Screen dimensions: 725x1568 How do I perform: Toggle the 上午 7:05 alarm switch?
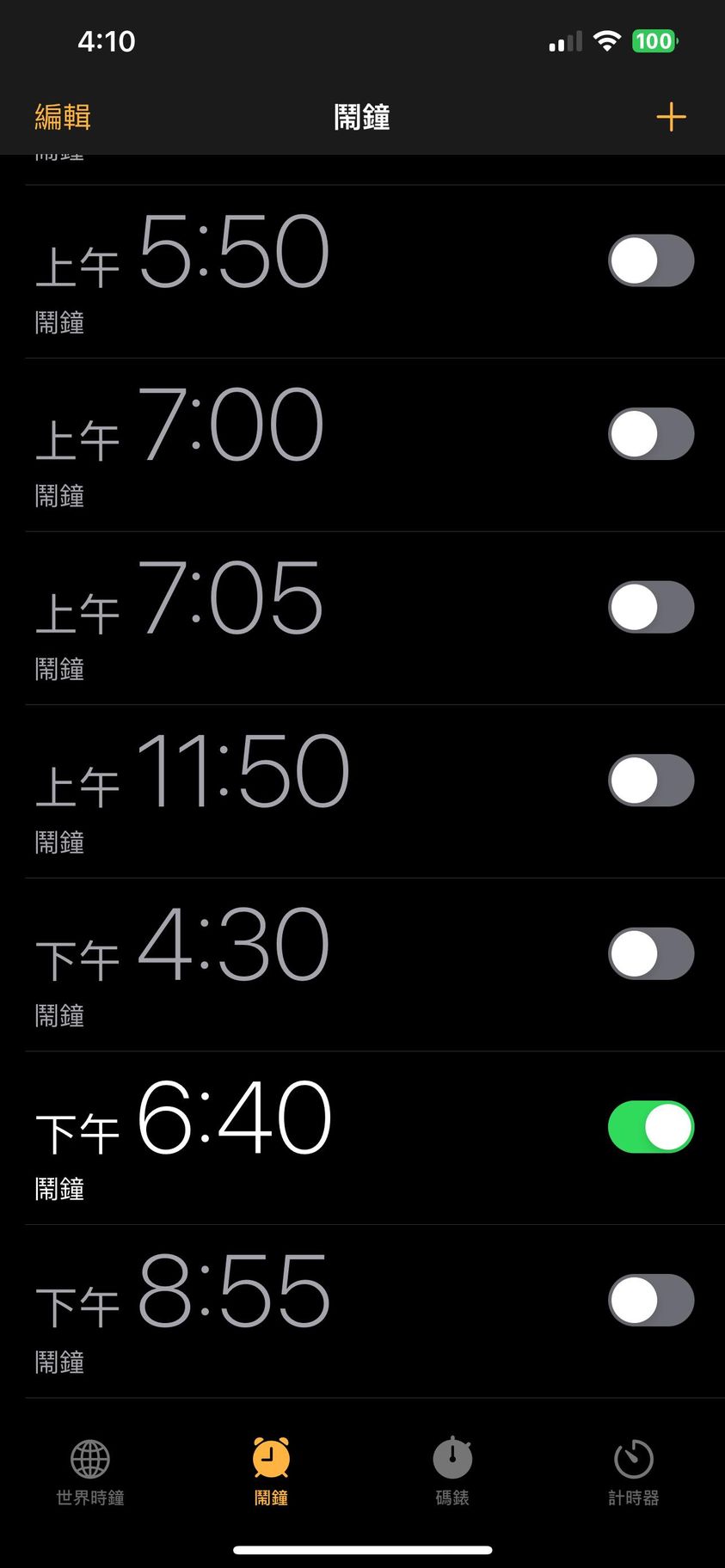click(650, 607)
